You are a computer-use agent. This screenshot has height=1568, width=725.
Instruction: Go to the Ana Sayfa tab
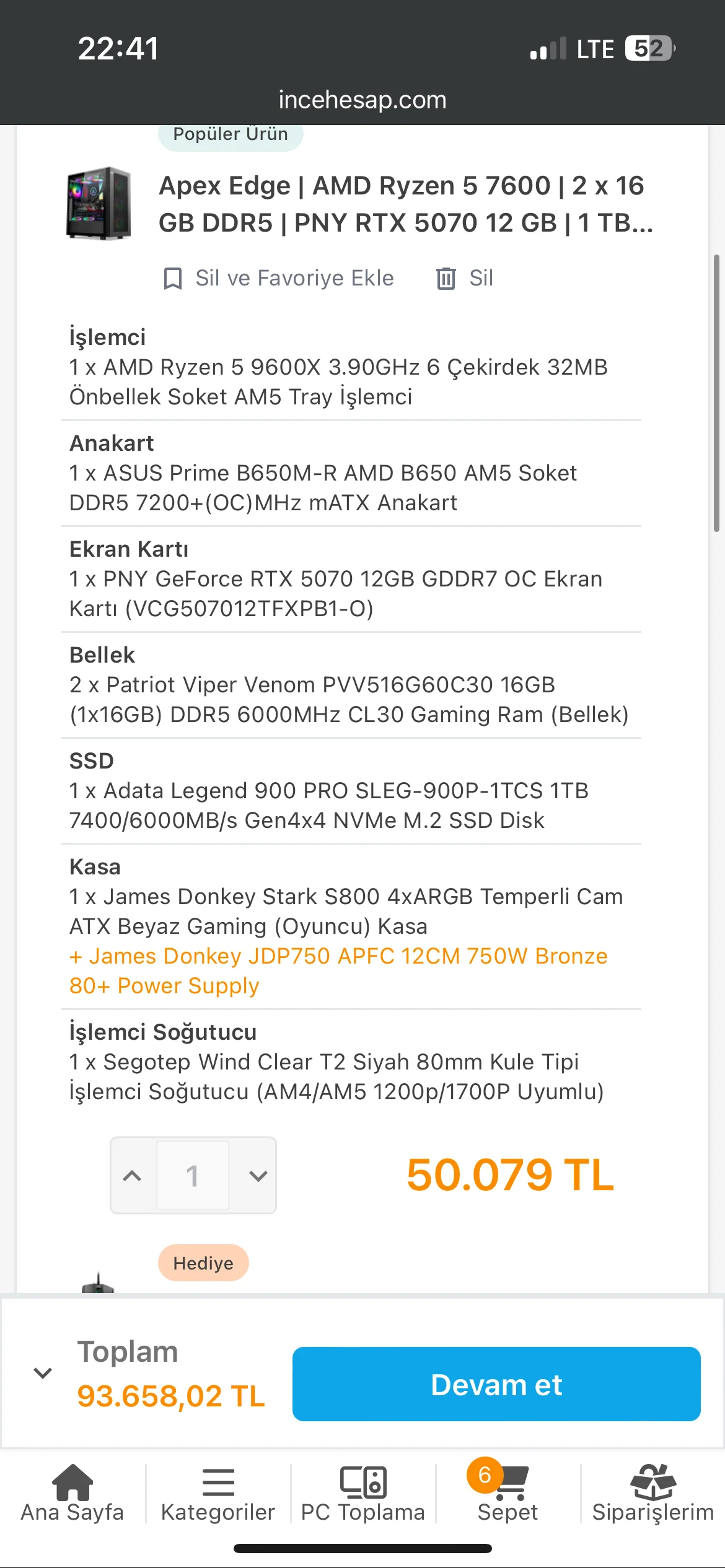pos(72,1493)
